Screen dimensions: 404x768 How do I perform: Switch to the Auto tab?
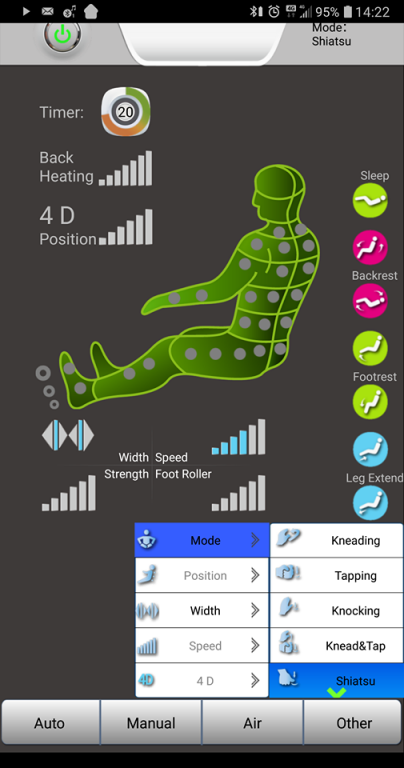tap(50, 723)
